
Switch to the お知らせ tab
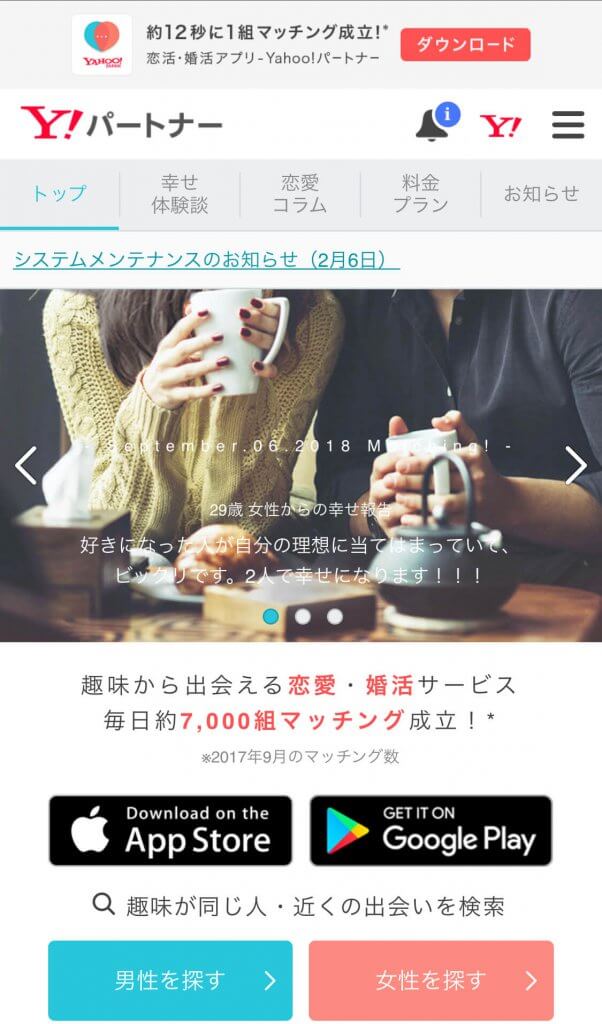tap(541, 194)
